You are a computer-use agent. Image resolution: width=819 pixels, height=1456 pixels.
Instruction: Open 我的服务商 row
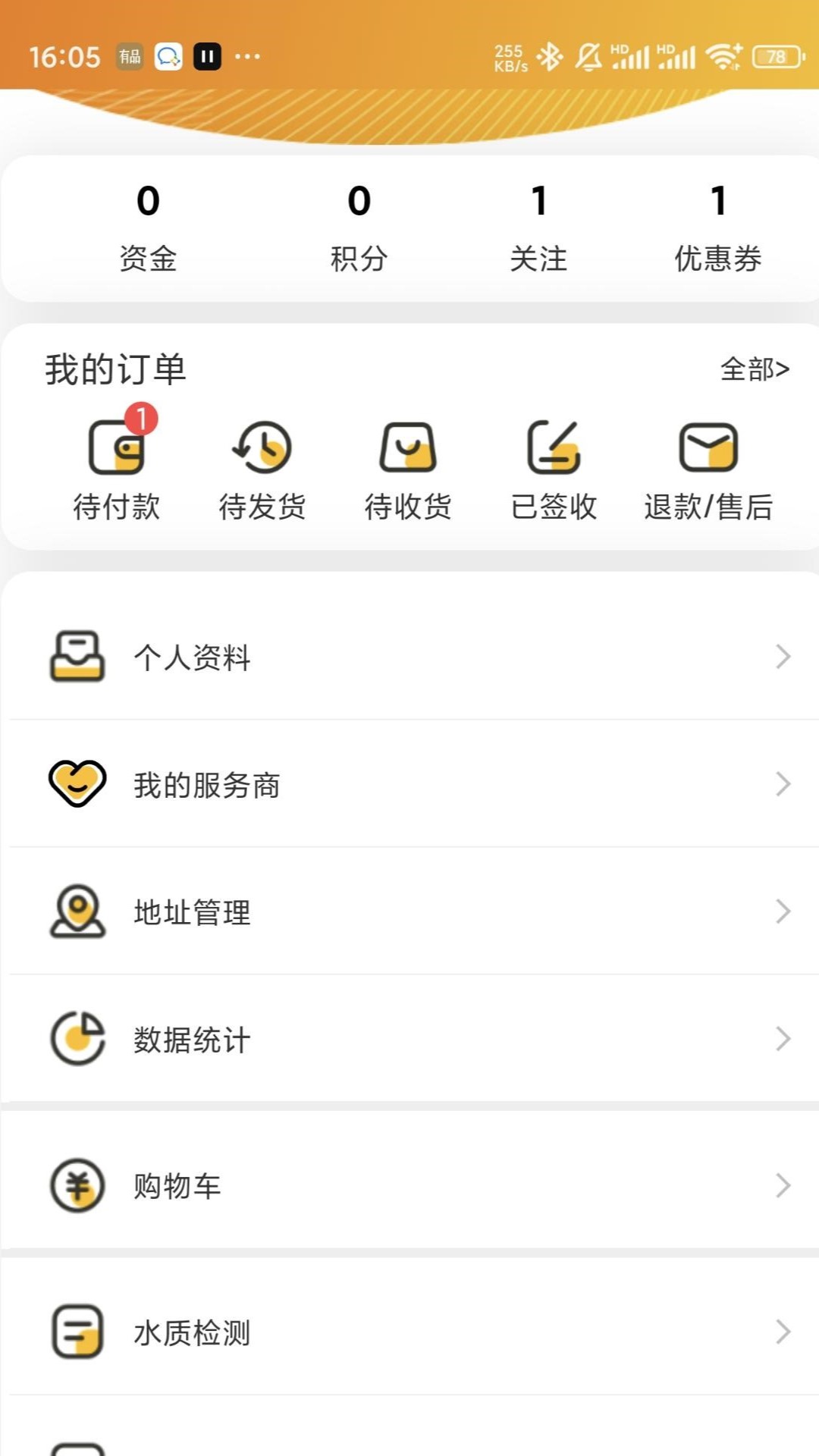coord(409,784)
